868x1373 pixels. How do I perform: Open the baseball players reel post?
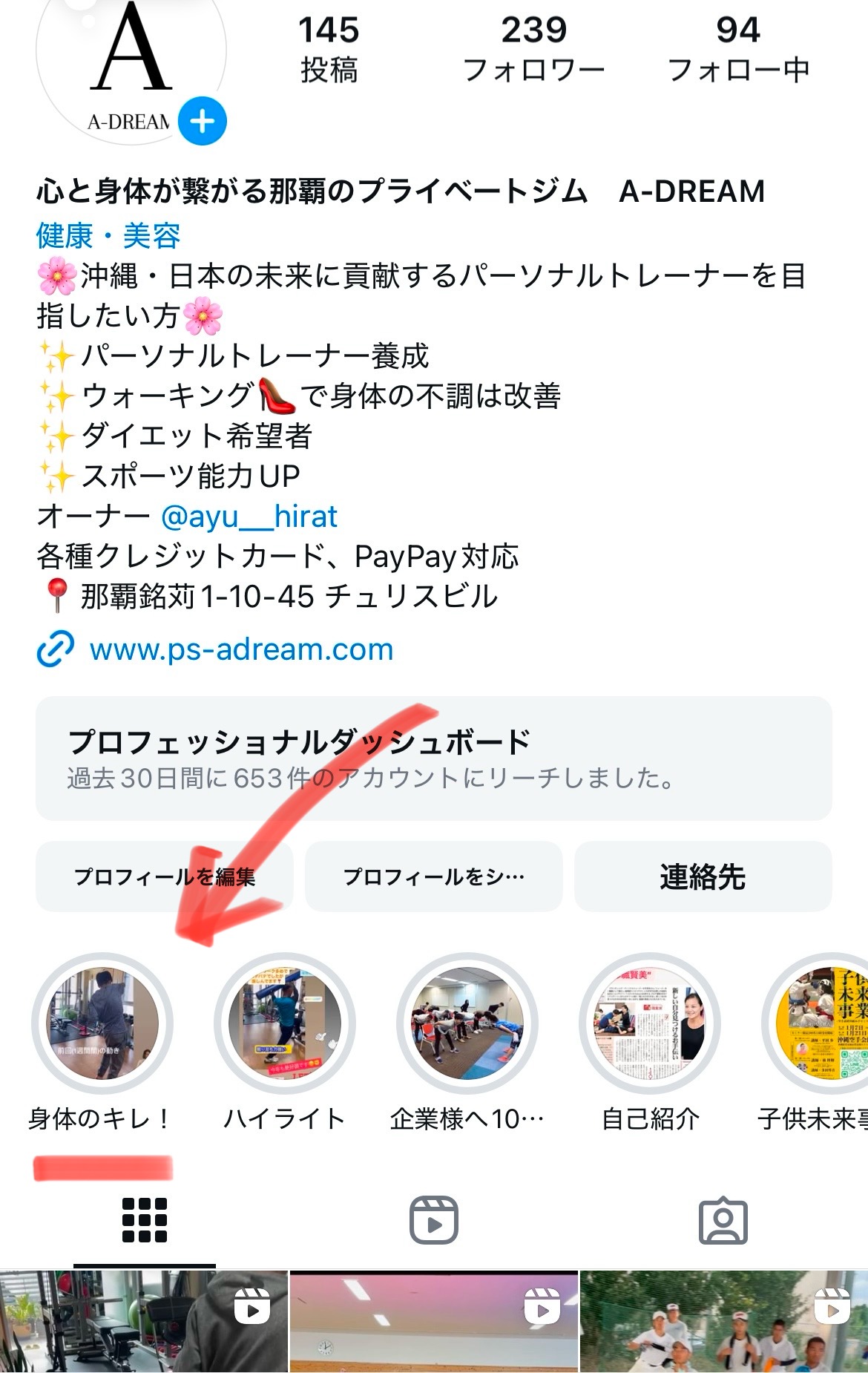tap(723, 1321)
